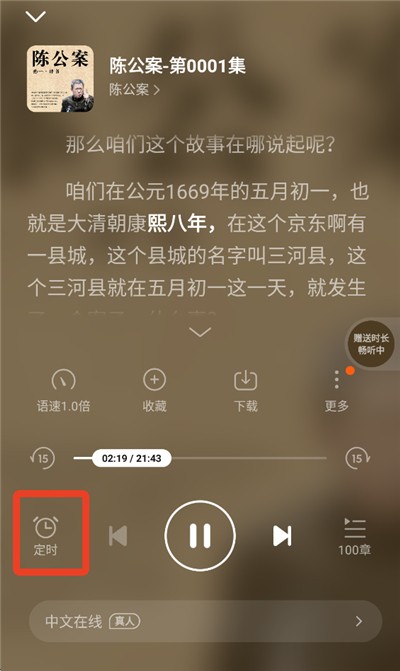
Task: Download this episode with 下载
Action: 246,390
